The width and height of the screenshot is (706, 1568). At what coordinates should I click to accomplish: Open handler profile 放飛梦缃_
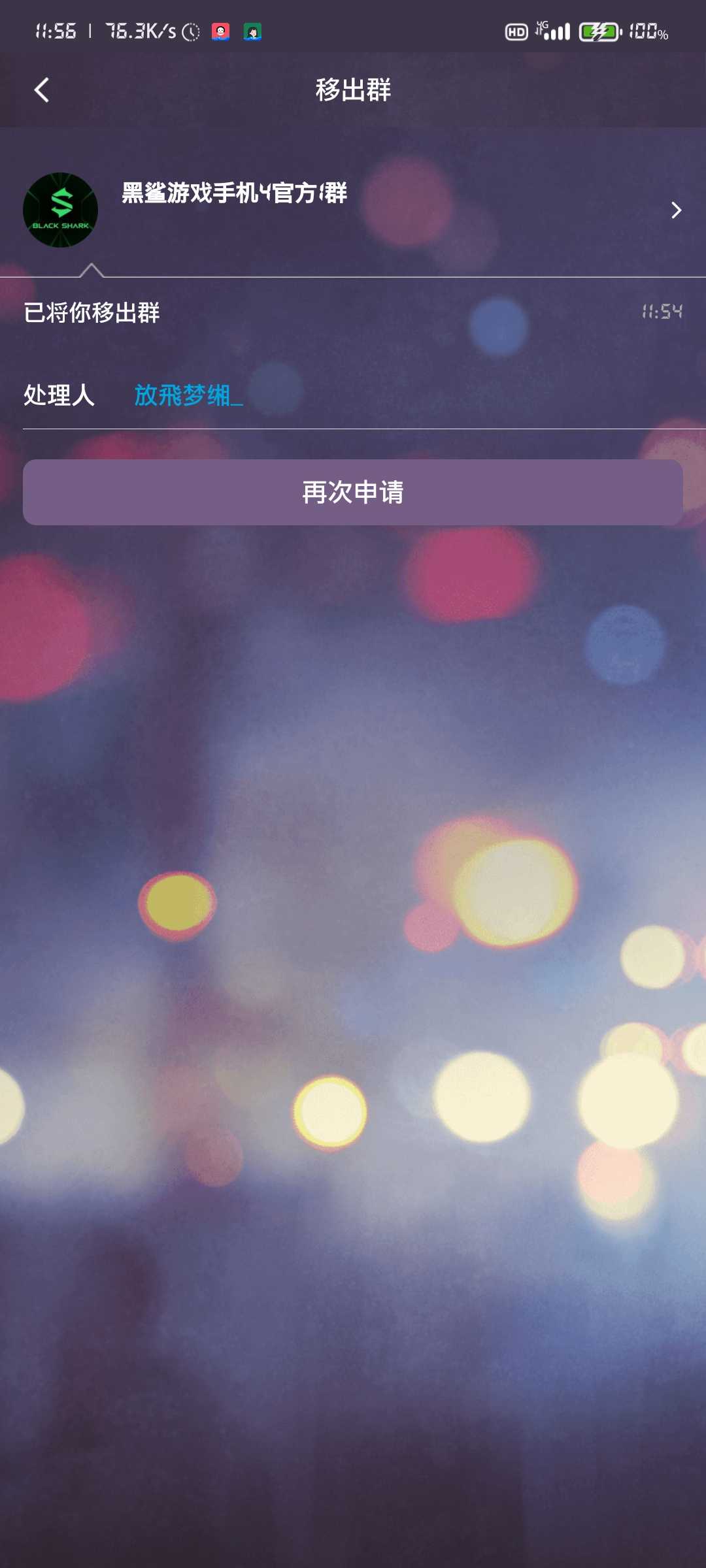coord(189,395)
